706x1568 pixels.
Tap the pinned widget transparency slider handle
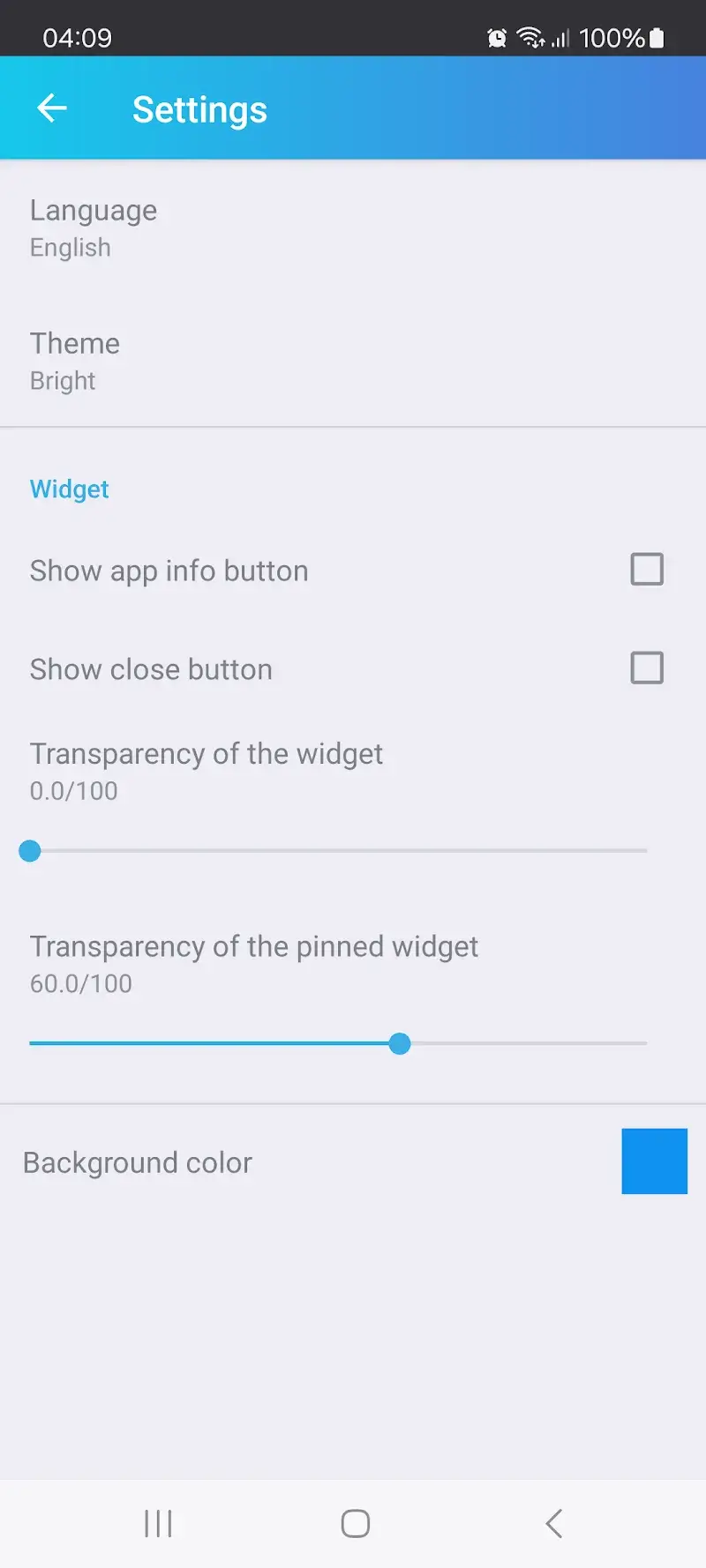pos(400,1043)
